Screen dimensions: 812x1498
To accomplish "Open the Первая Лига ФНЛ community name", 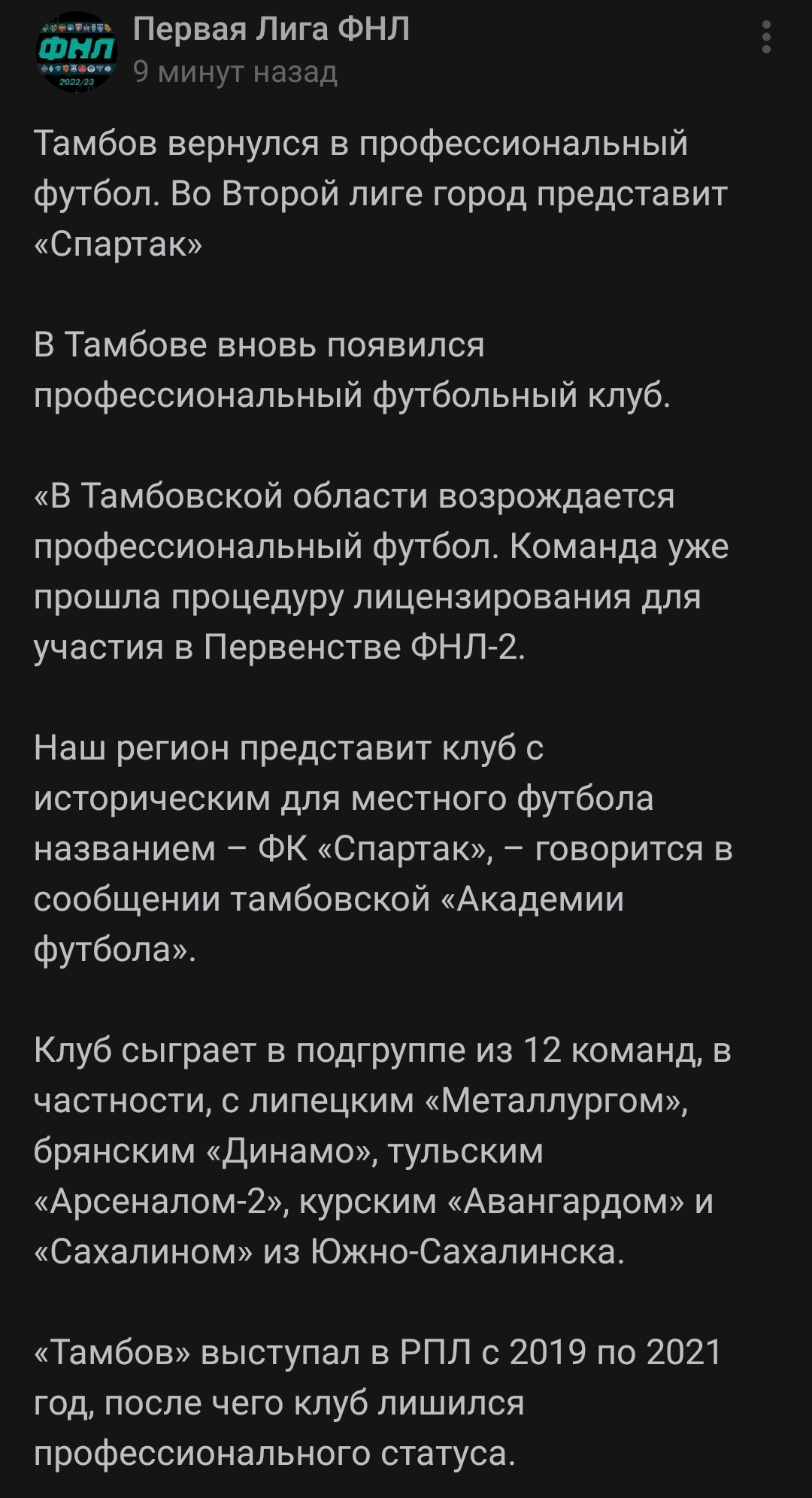I will coord(271,29).
